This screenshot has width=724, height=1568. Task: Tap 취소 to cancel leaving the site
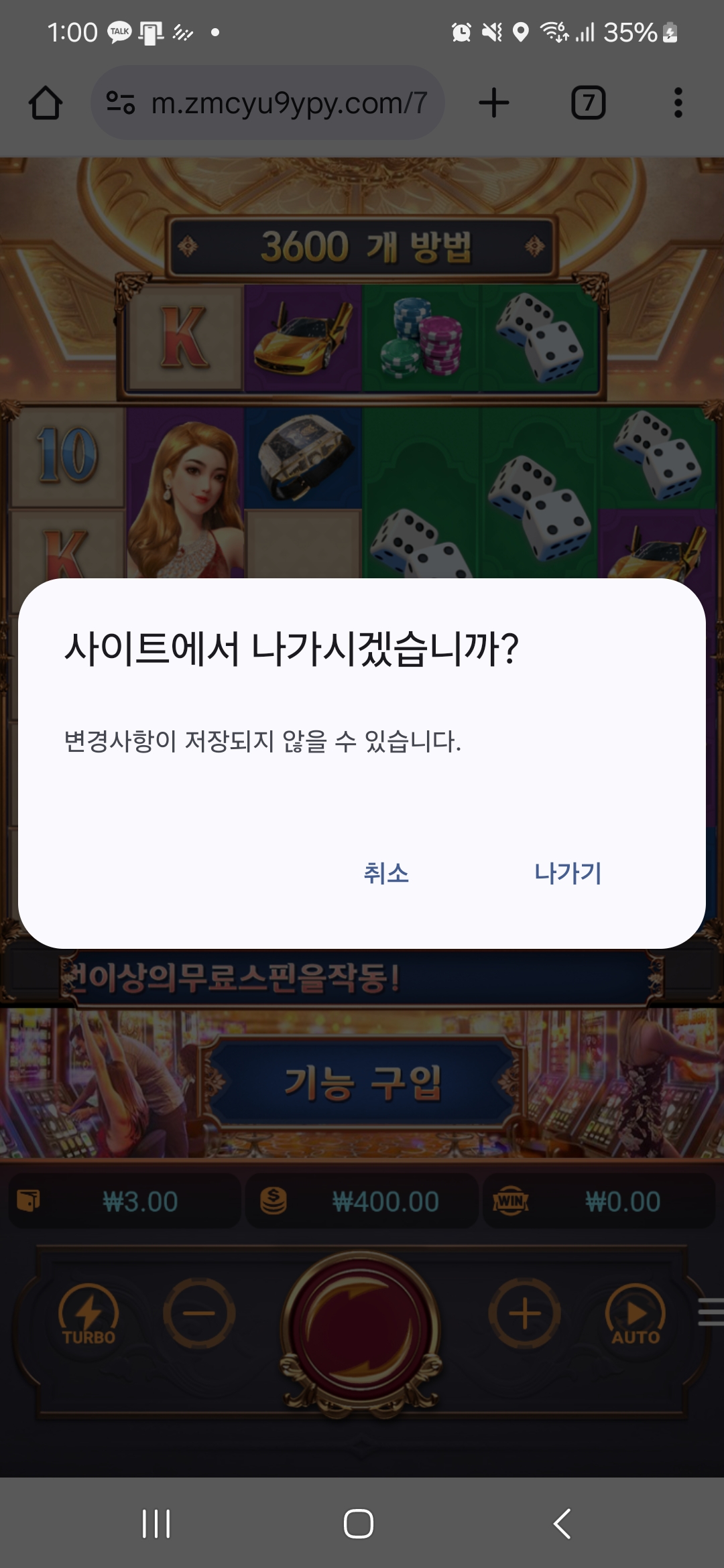386,873
